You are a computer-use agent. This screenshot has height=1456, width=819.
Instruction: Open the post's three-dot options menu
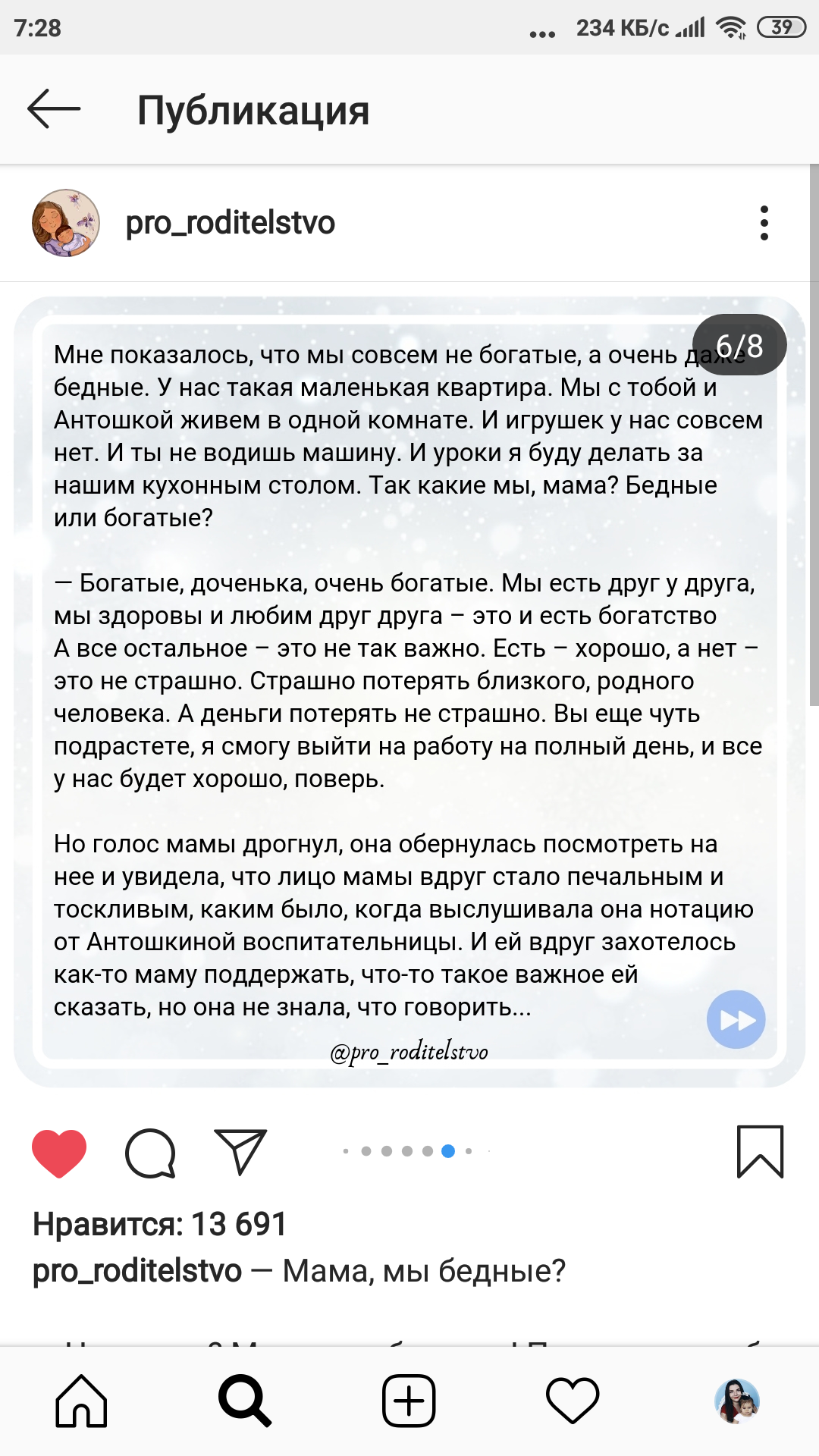[764, 223]
